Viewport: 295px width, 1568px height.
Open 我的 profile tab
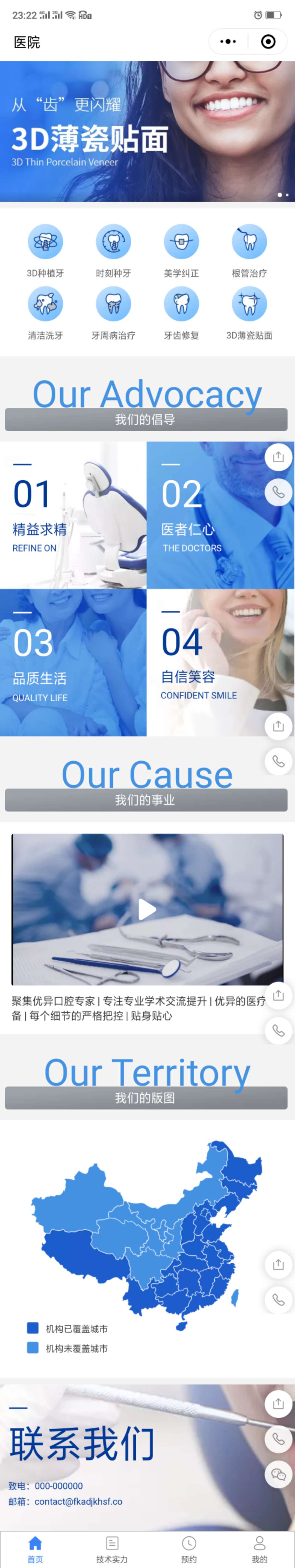pos(260,1549)
